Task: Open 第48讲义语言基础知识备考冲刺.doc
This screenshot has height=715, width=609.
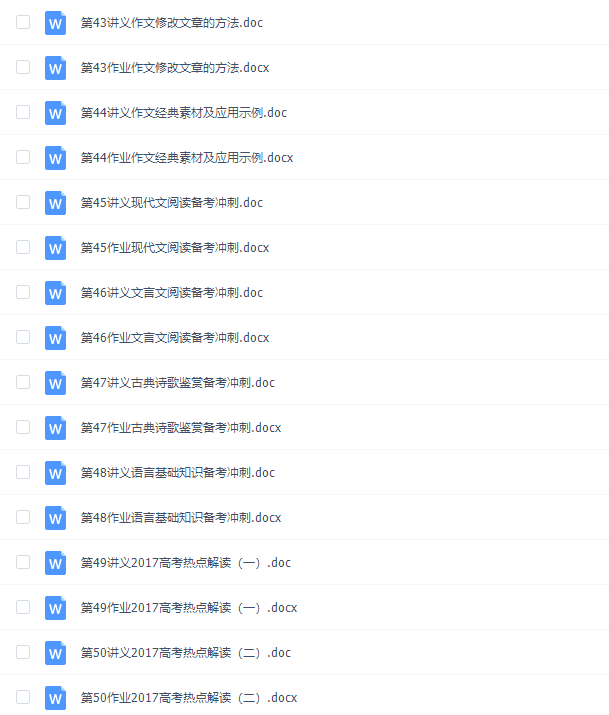Action: click(178, 472)
